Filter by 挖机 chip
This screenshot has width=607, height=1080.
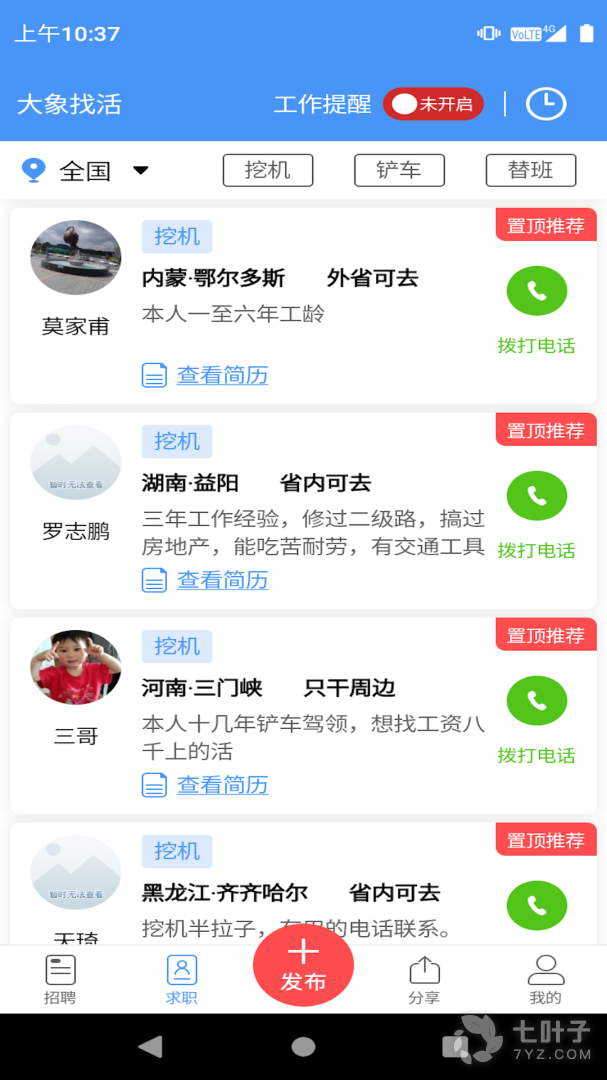coord(268,170)
